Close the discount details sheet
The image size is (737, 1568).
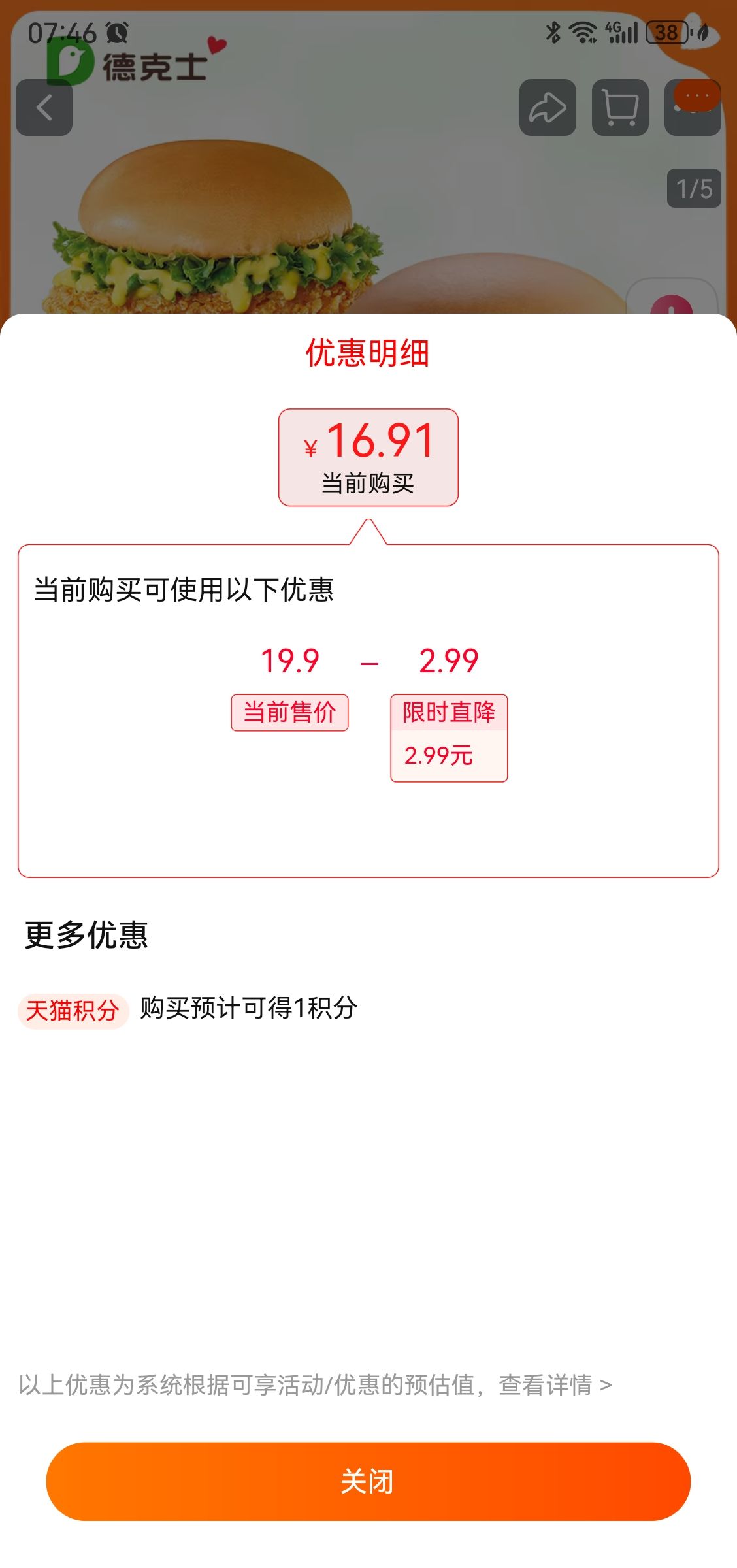click(368, 1481)
